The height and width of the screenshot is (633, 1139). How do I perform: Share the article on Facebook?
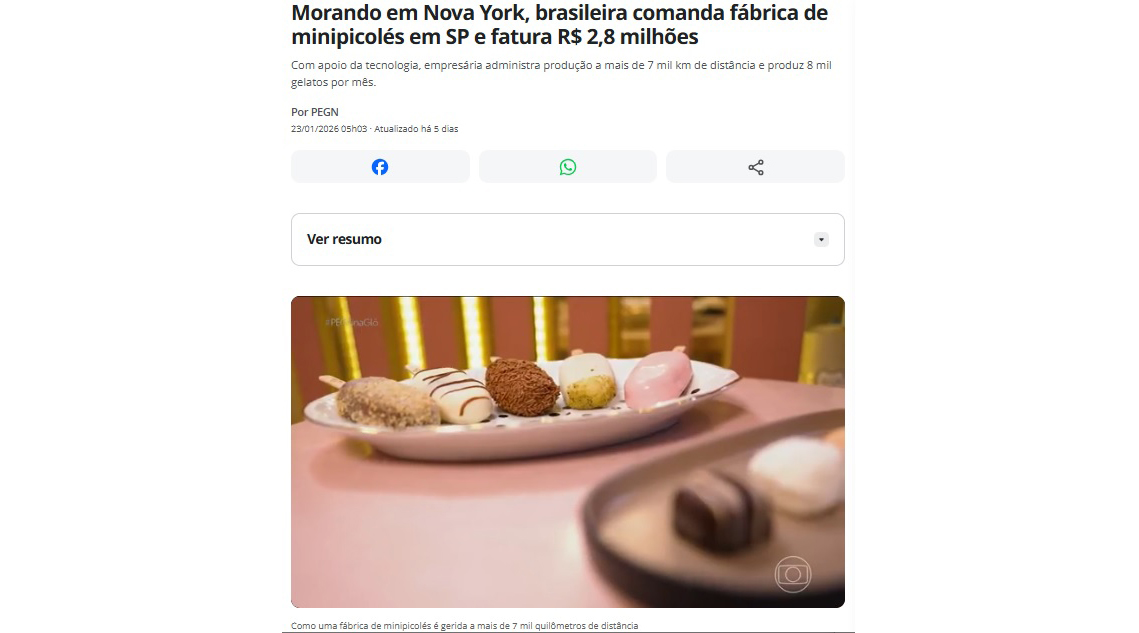point(380,167)
